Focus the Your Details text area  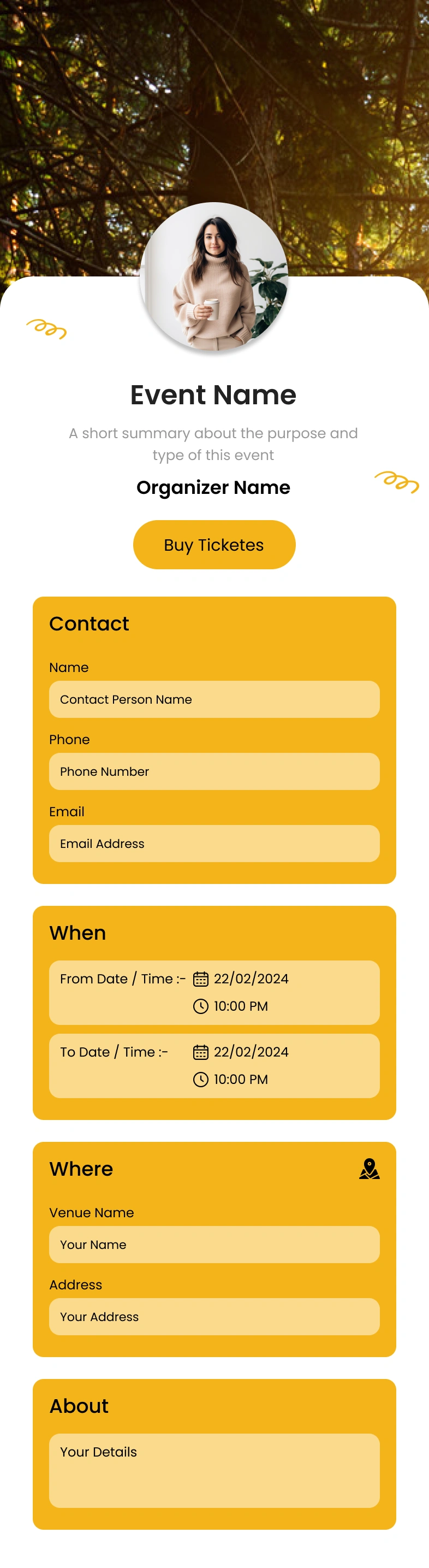tap(214, 1470)
